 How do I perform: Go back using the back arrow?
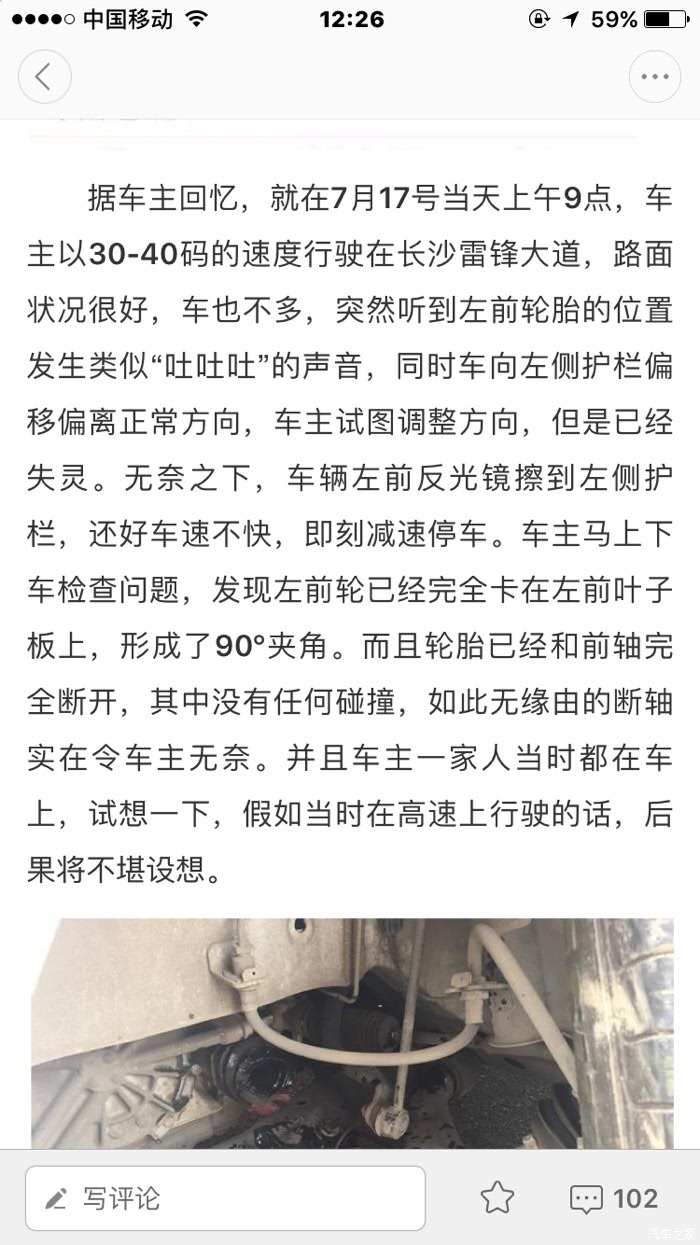[44, 77]
